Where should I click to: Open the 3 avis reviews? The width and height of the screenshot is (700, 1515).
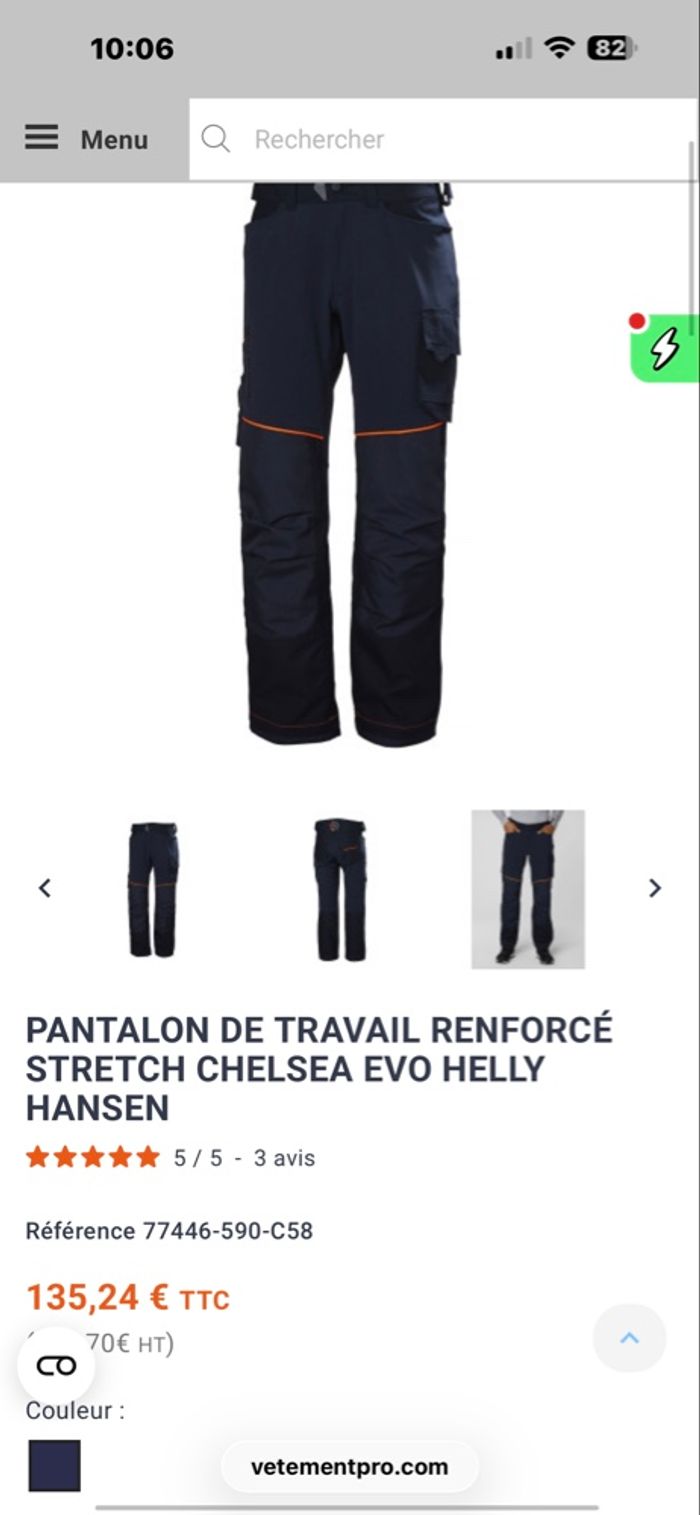(284, 1158)
